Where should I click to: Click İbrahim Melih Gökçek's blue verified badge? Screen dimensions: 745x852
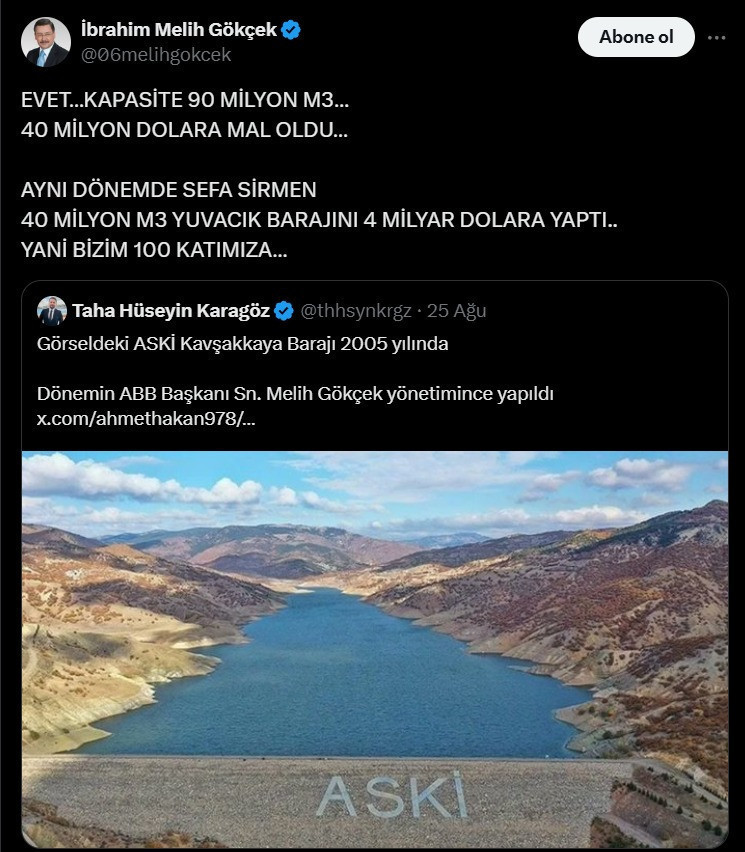(290, 30)
